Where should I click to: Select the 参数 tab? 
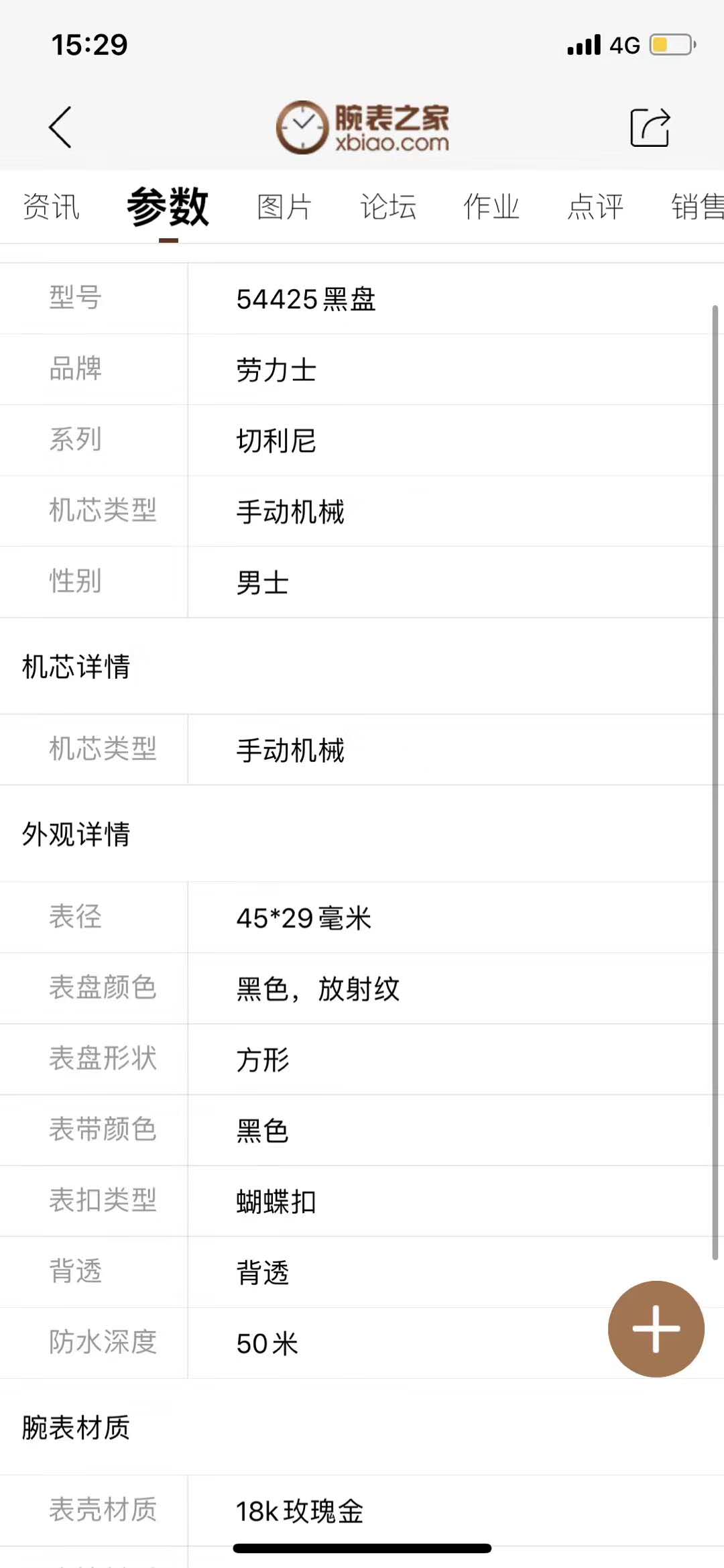pyautogui.click(x=168, y=207)
